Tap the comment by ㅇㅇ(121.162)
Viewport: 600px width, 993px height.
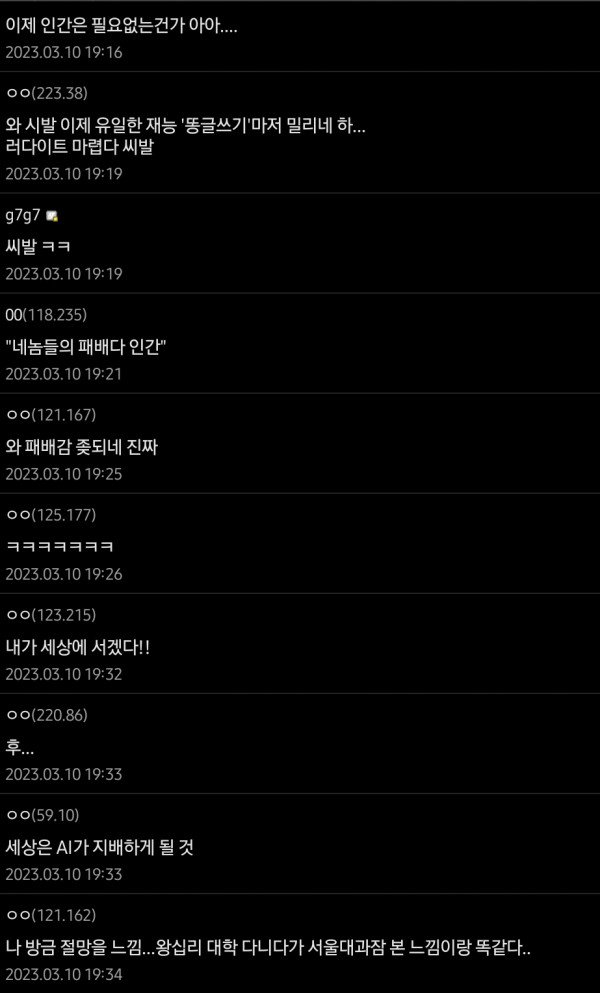pyautogui.click(x=267, y=947)
